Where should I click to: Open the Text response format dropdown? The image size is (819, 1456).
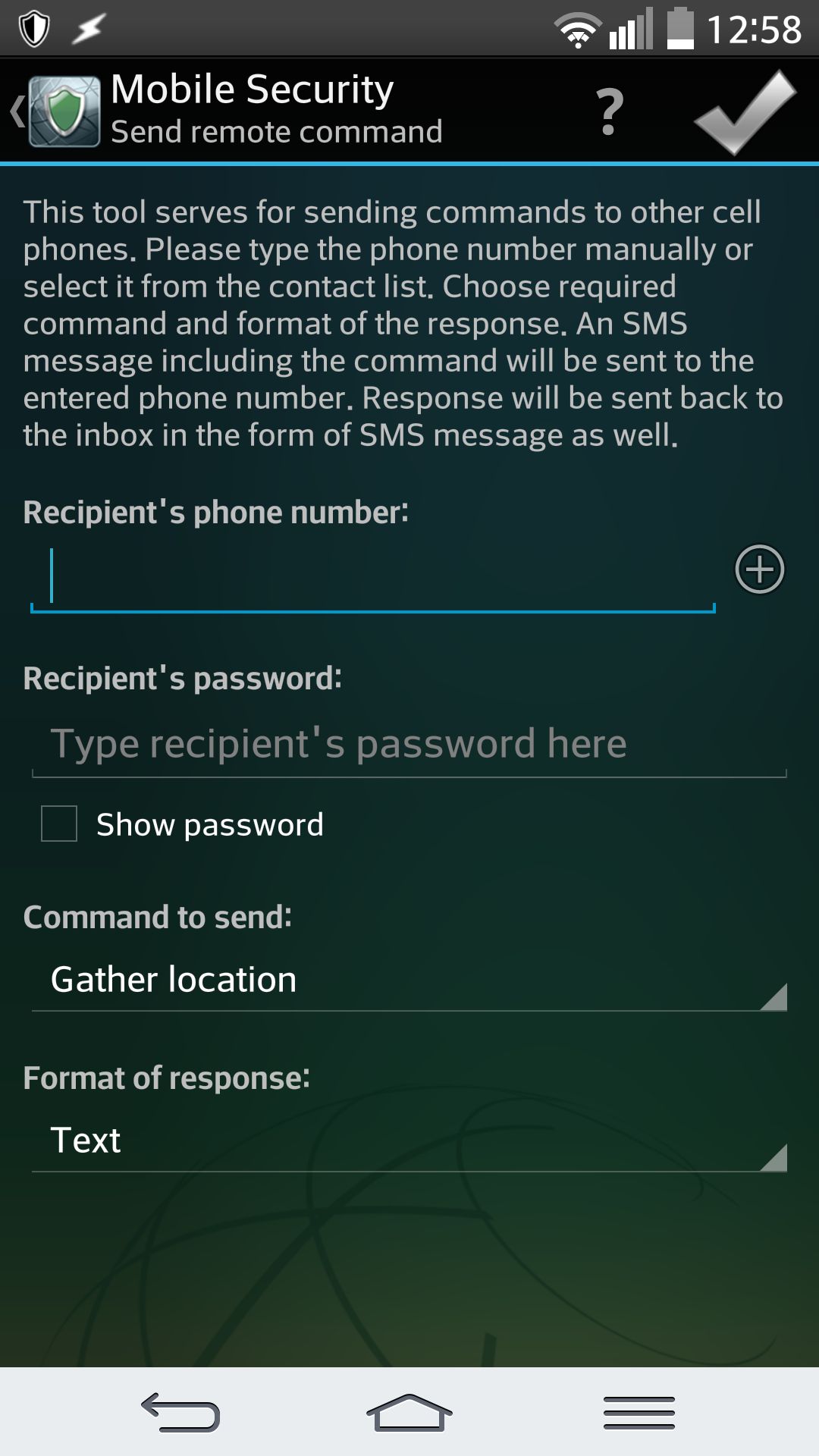coord(409,1140)
